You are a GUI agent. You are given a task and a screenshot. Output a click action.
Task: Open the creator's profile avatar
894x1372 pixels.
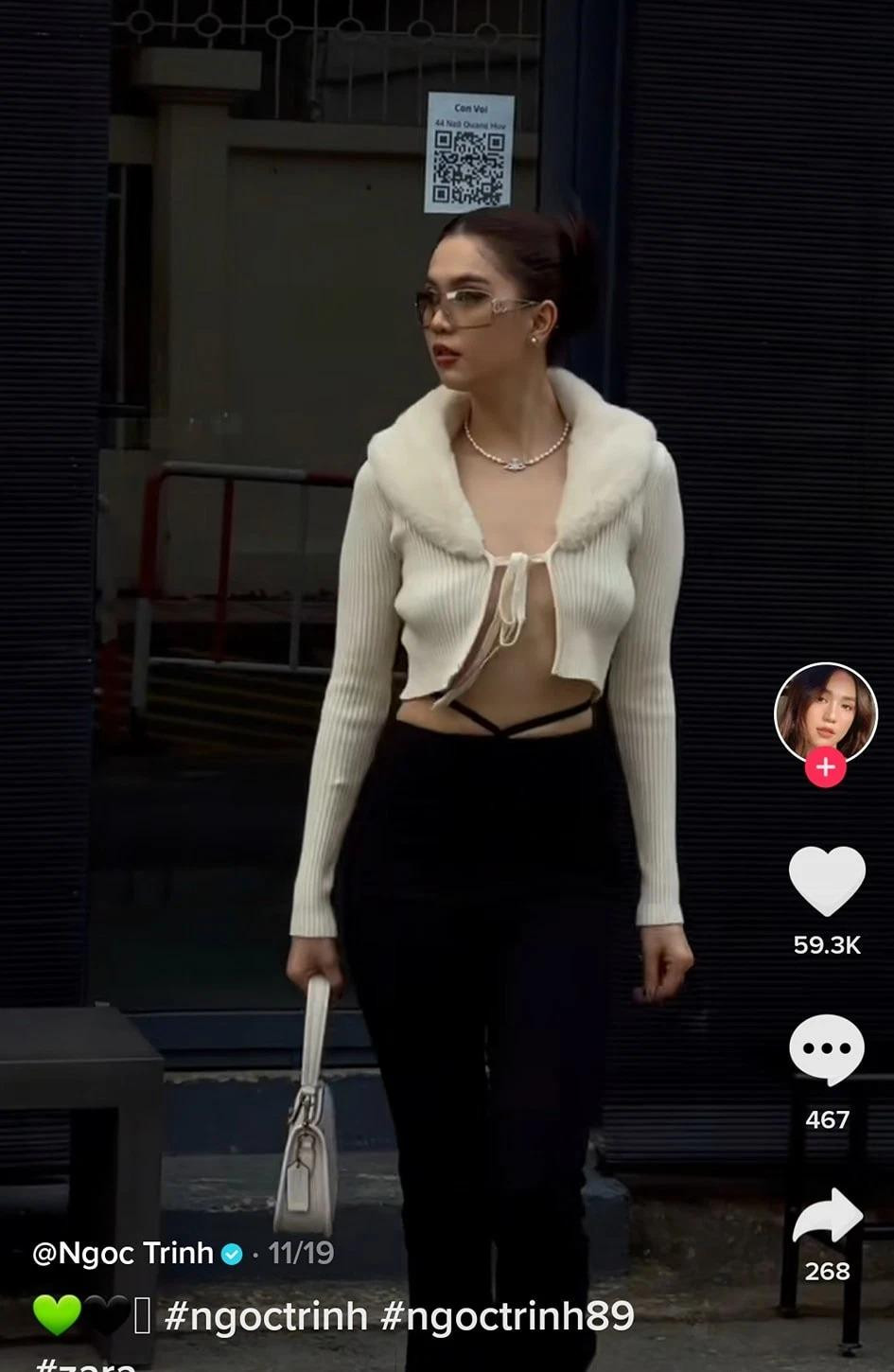[825, 711]
